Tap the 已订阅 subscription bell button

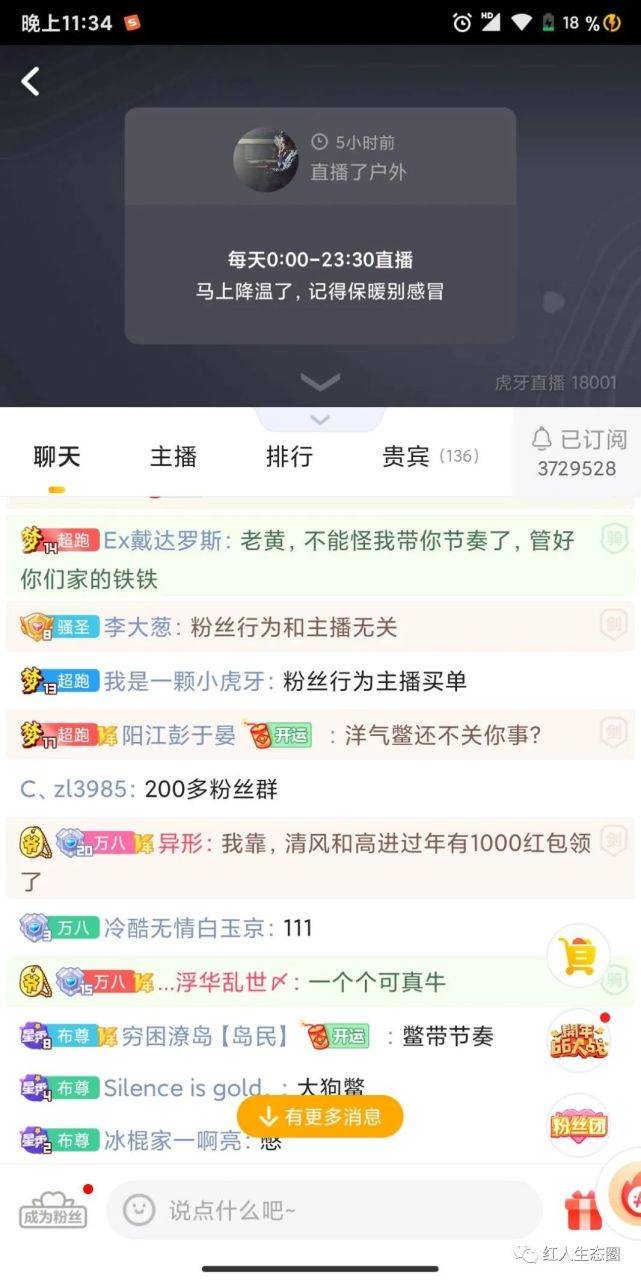coord(577,452)
